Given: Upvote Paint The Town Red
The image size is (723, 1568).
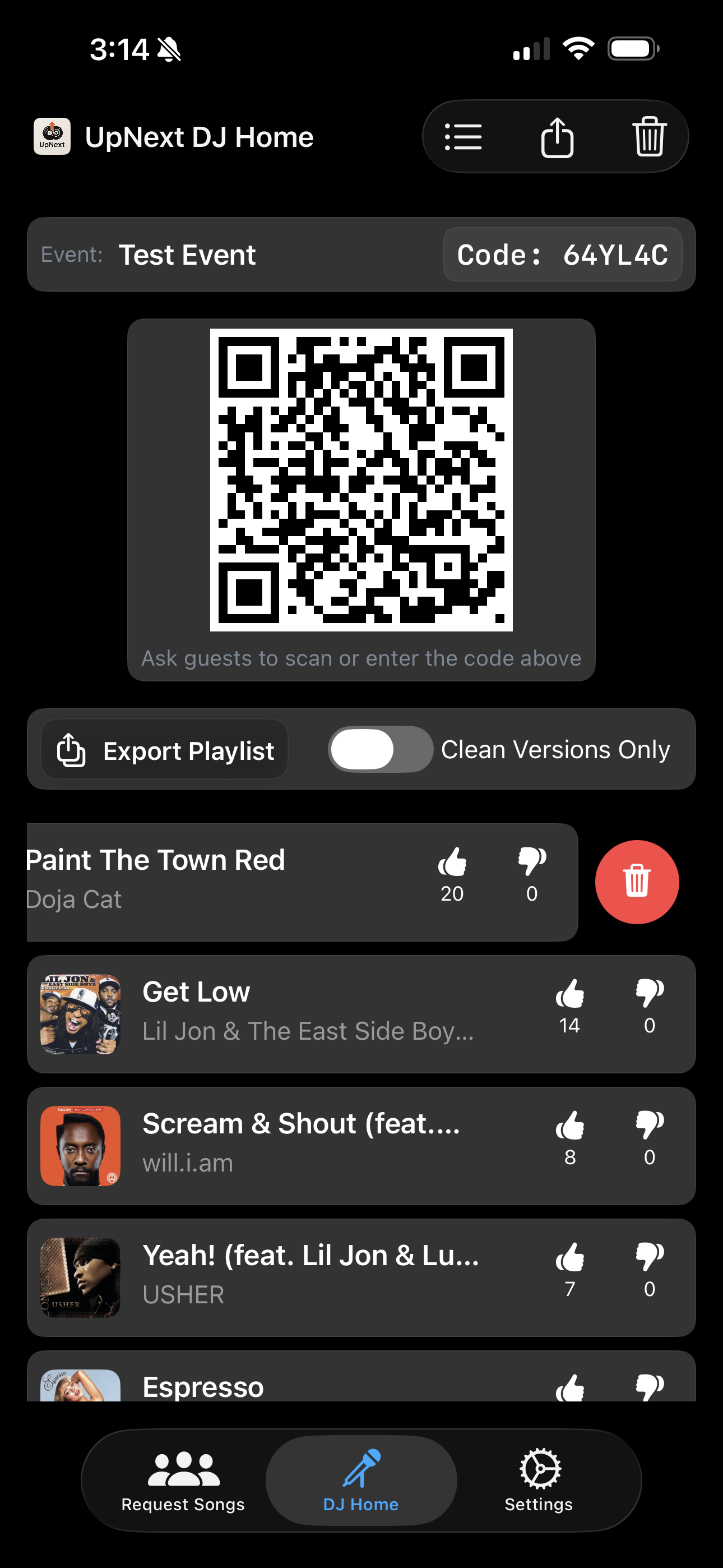Looking at the screenshot, I should (452, 863).
